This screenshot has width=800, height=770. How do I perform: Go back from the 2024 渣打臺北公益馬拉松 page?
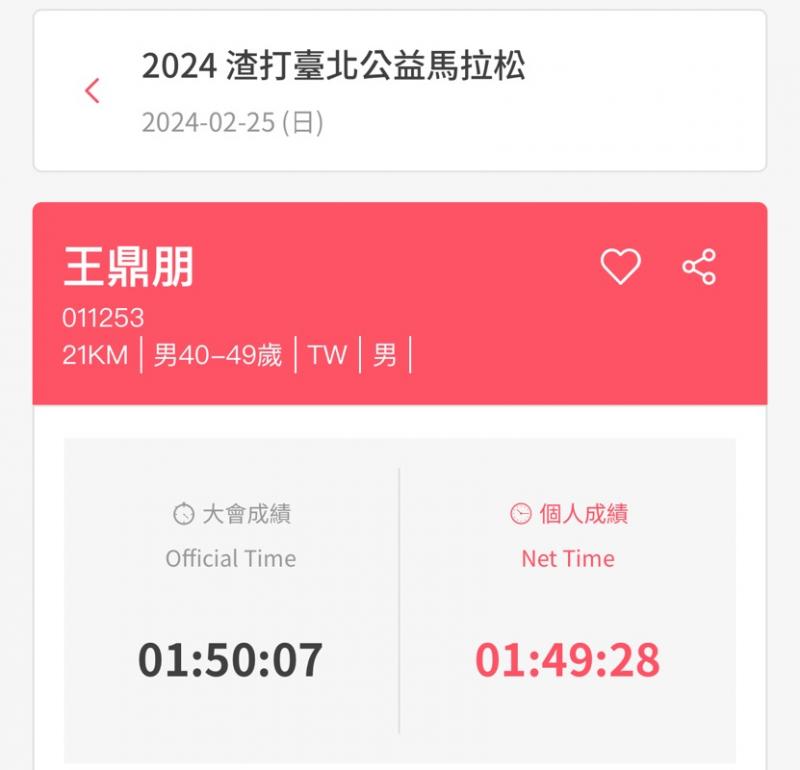(x=92, y=91)
